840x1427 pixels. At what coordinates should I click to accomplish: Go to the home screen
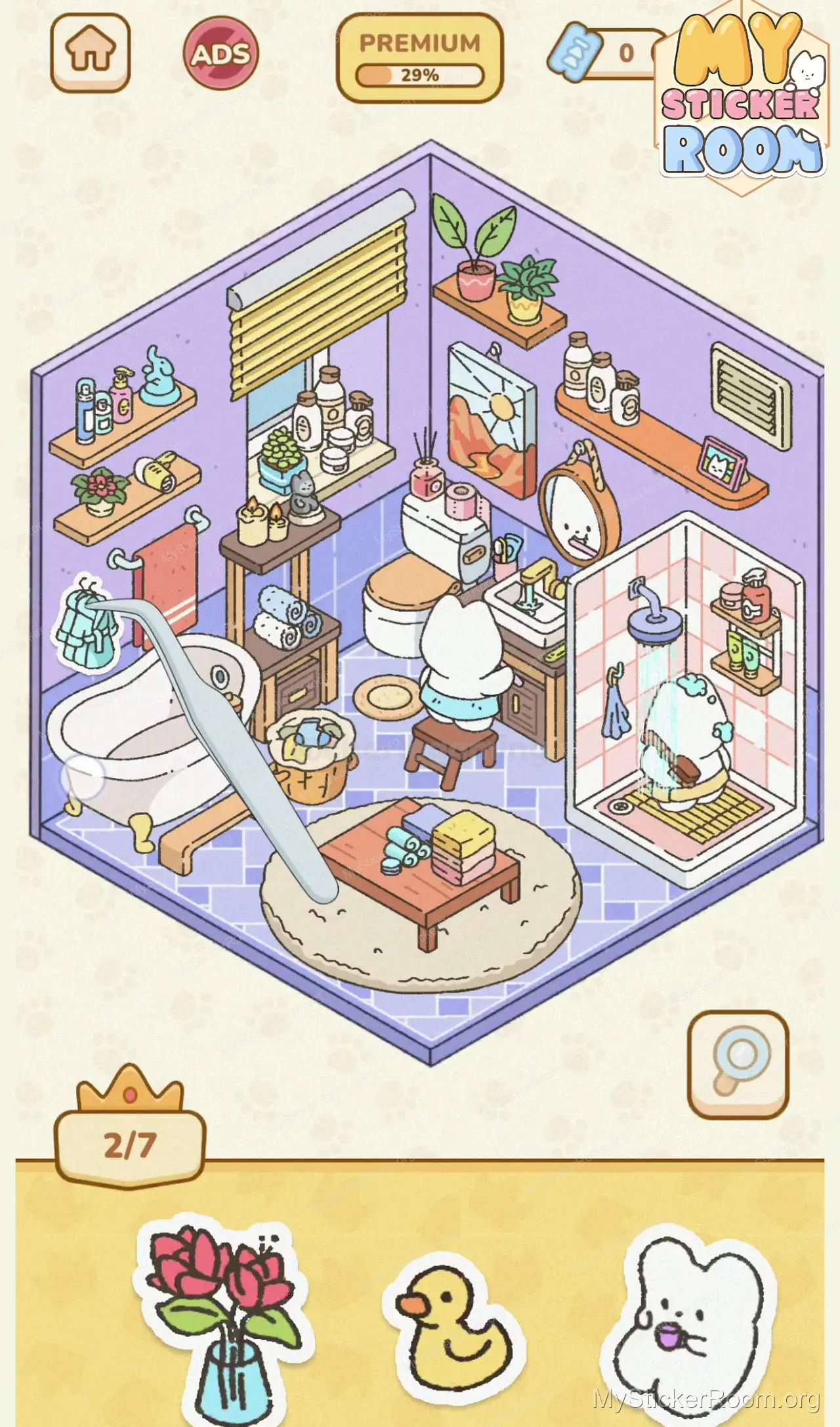click(x=91, y=53)
